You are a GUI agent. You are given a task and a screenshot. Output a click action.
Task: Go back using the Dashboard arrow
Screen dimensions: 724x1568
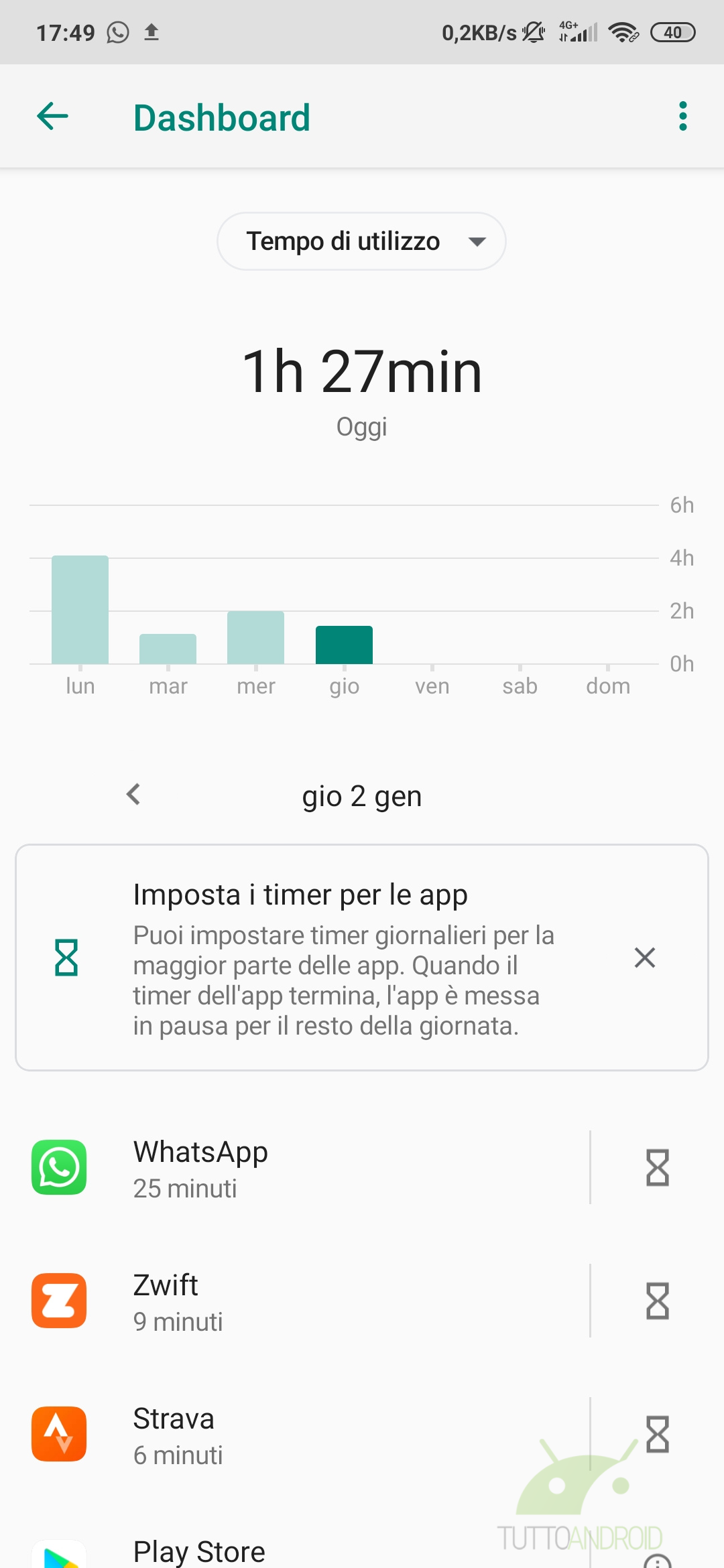point(52,117)
